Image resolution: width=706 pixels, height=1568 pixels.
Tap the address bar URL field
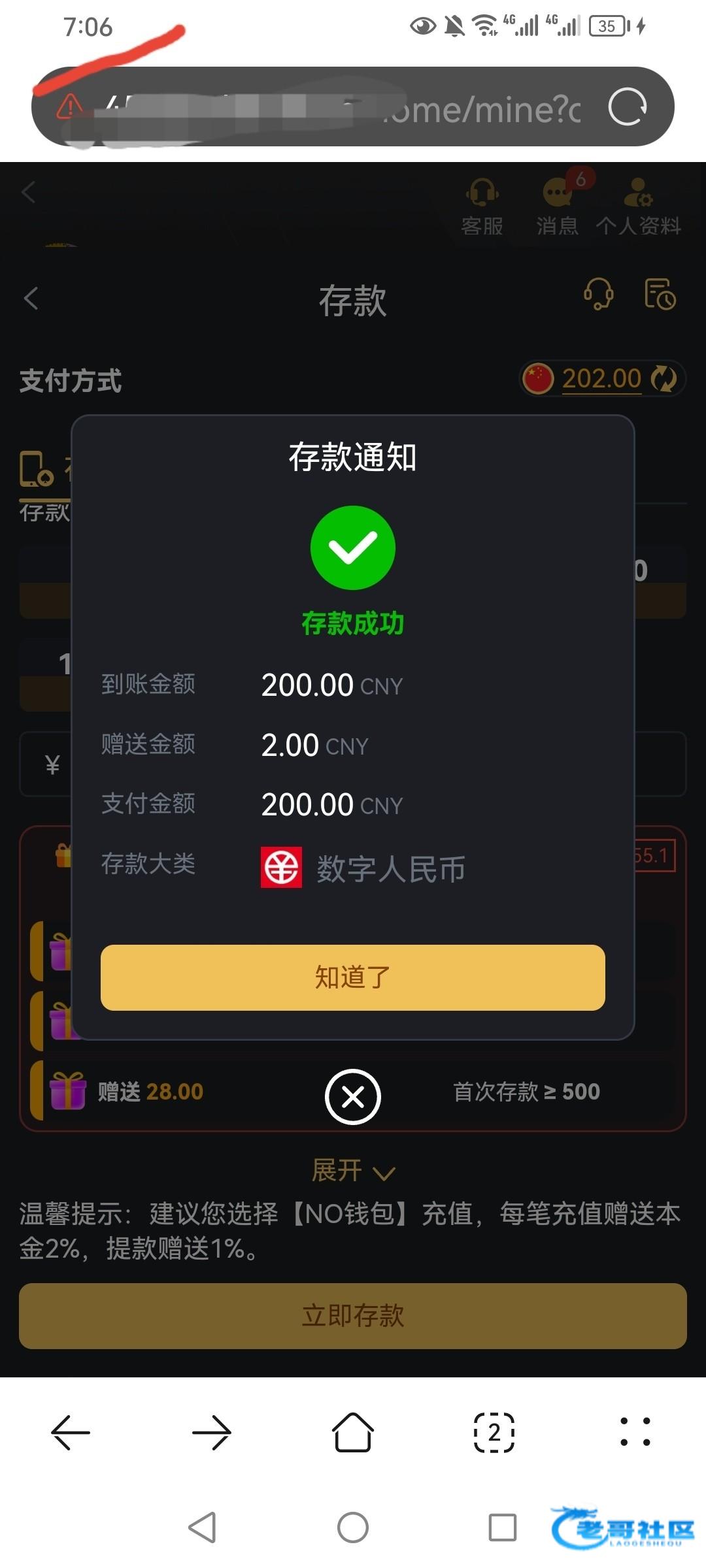click(x=340, y=108)
